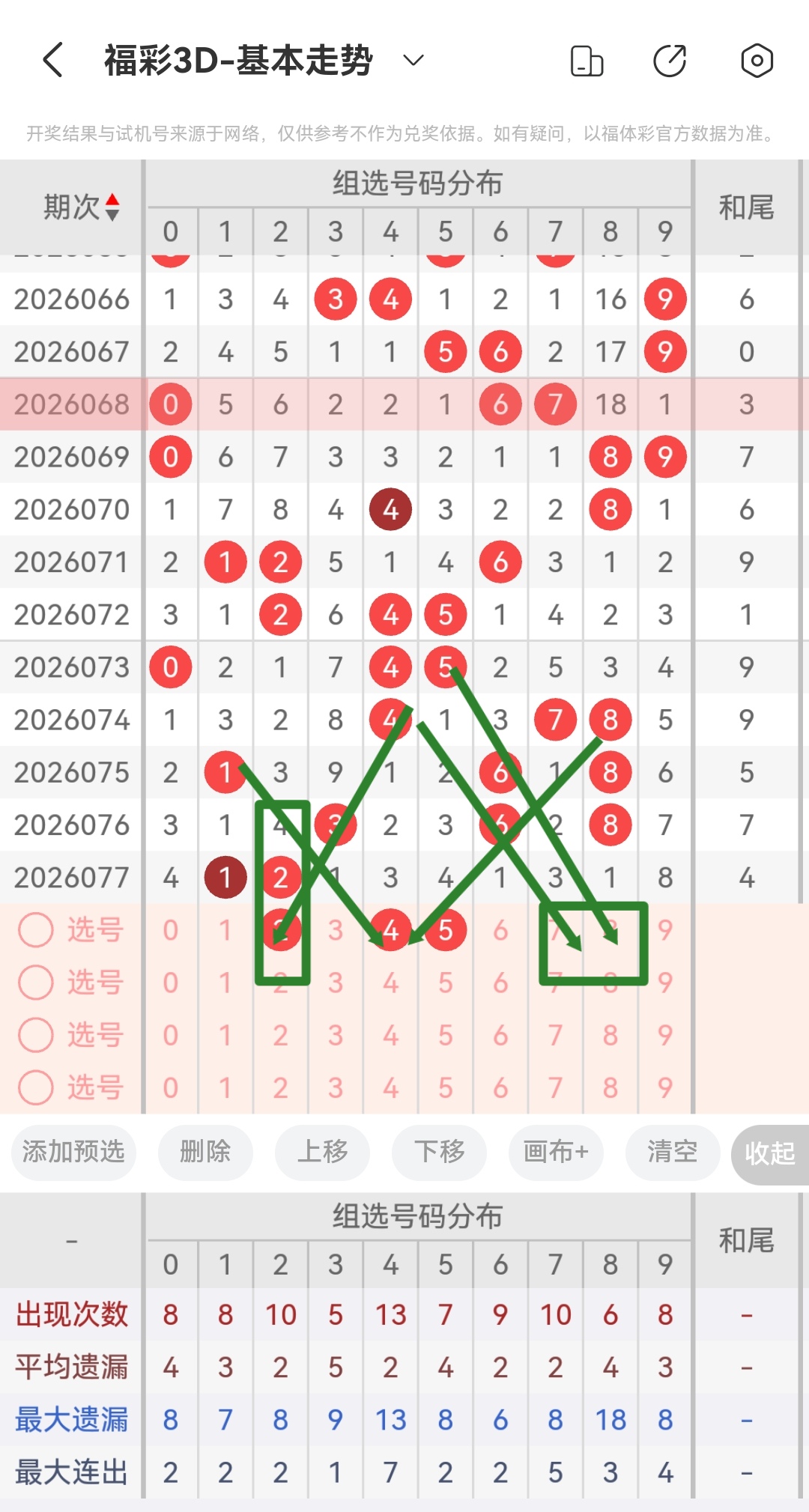The height and width of the screenshot is (1512, 809).
Task: Select number 5 in the first 选号 row
Action: (x=445, y=931)
